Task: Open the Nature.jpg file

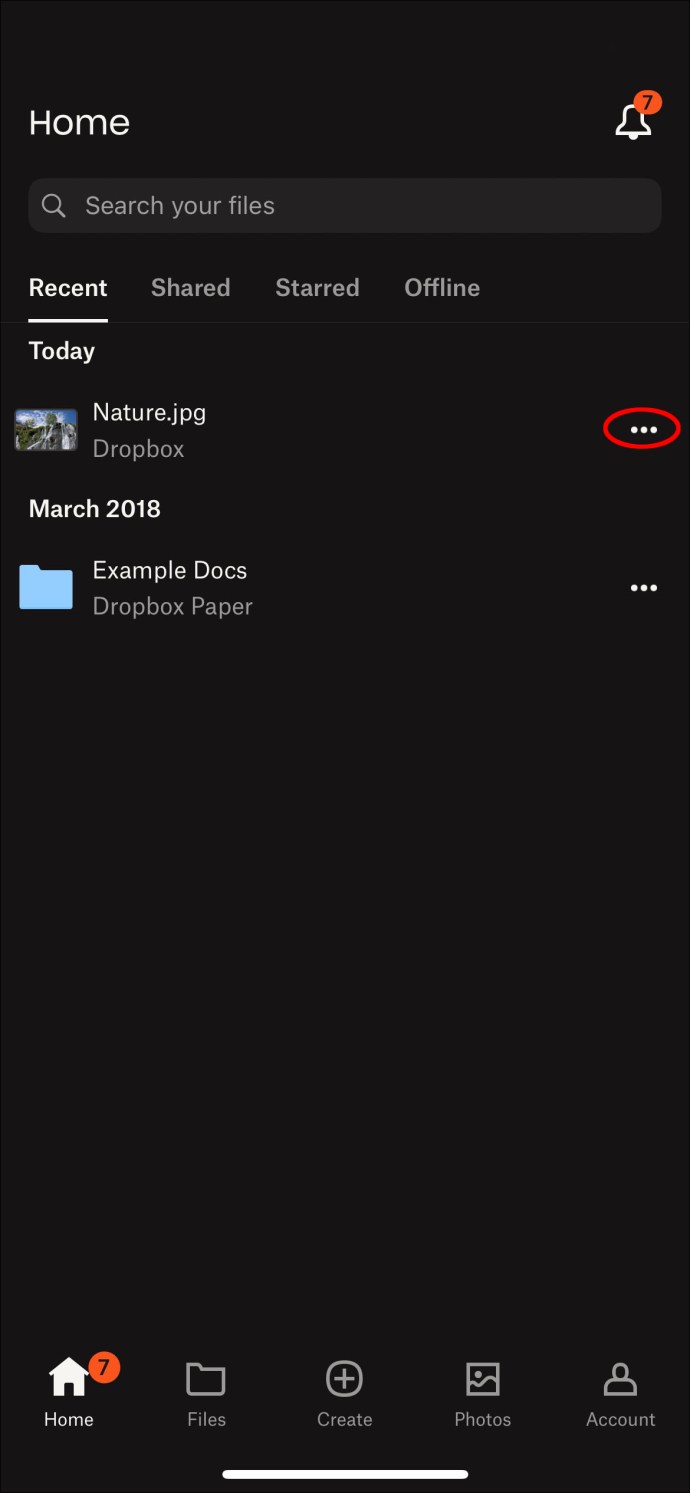Action: [x=150, y=430]
